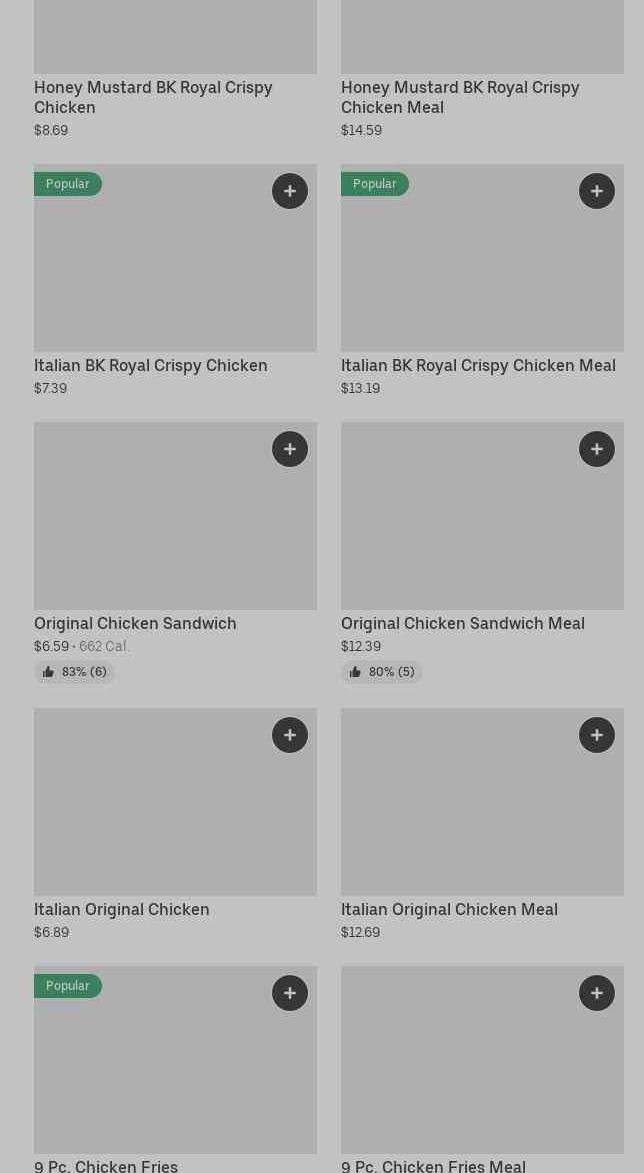Open the Original Chicken Sandwich Meal card
Screen dimensions: 644x1173
coord(462,623)
